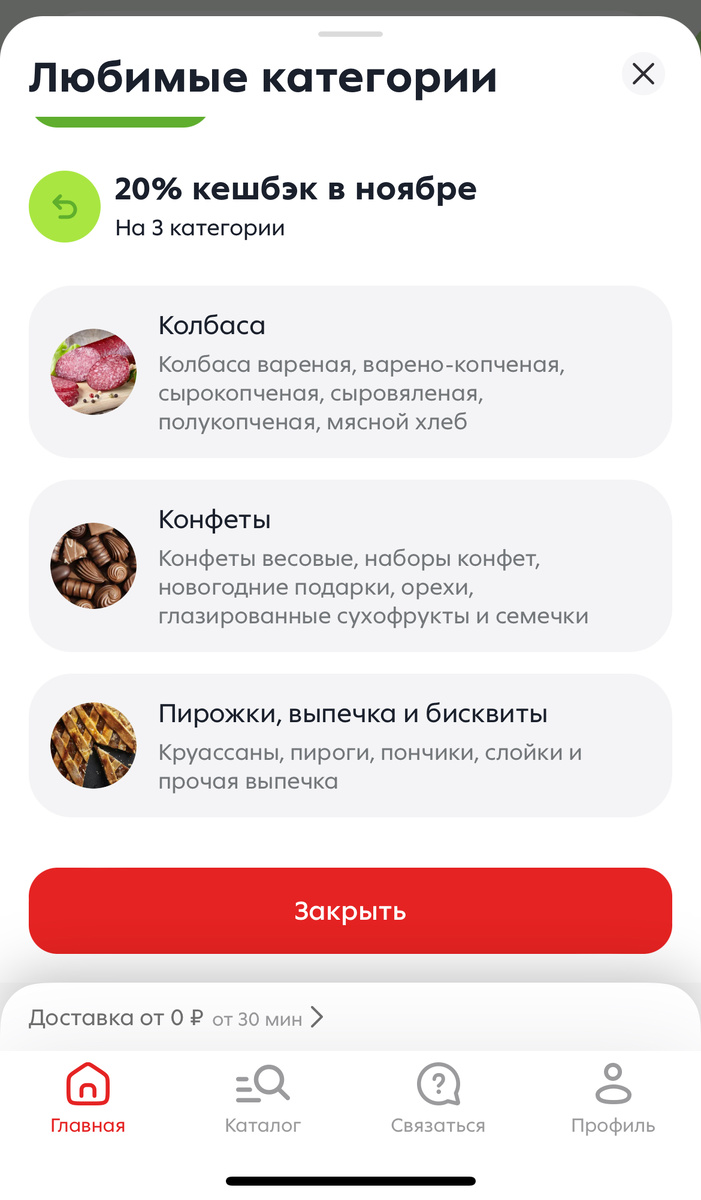Select the Пирожки, выпечка и бисквиты card
This screenshot has width=701, height=1200.
(x=350, y=745)
